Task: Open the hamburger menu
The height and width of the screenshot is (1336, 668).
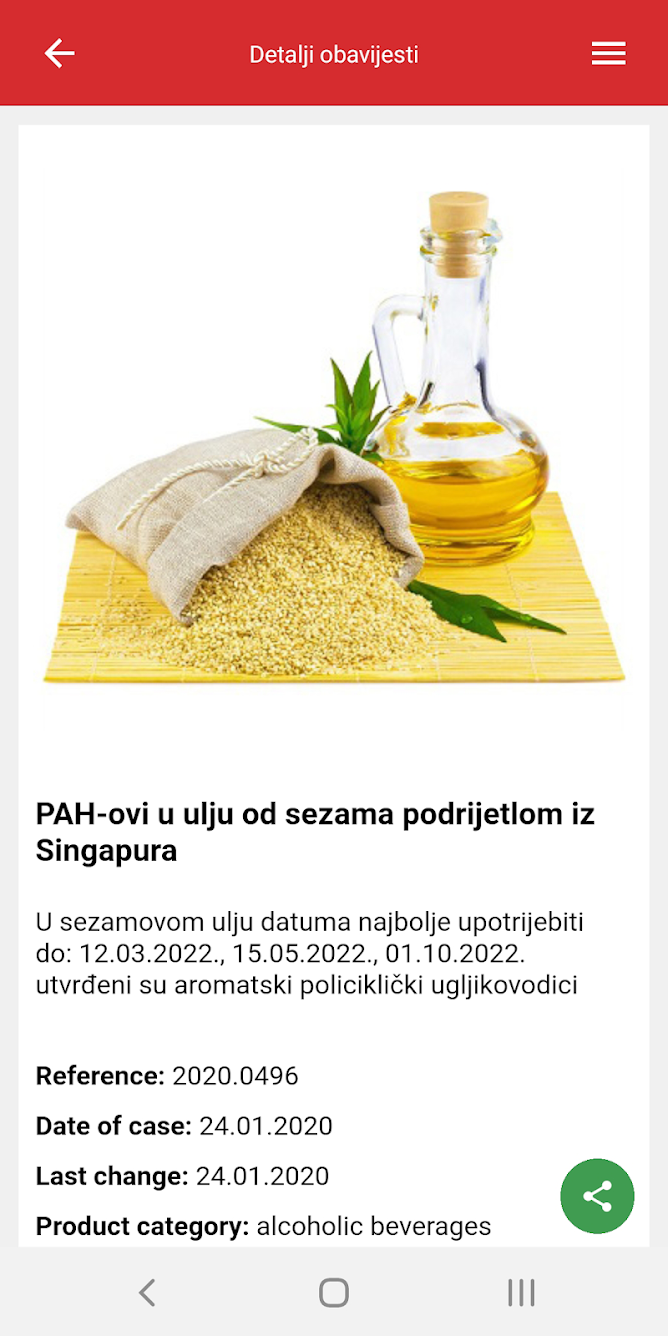Action: (608, 53)
